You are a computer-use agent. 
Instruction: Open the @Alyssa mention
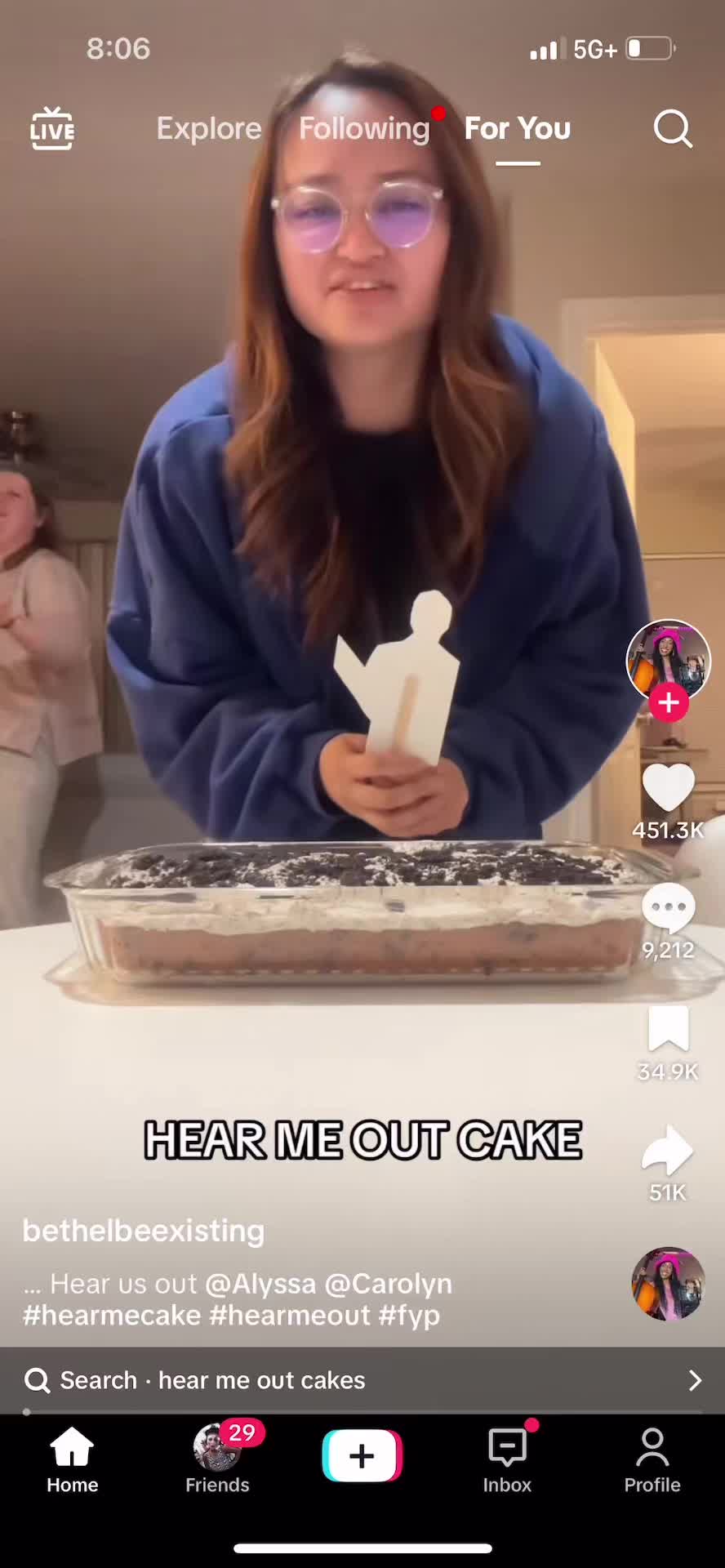260,1284
